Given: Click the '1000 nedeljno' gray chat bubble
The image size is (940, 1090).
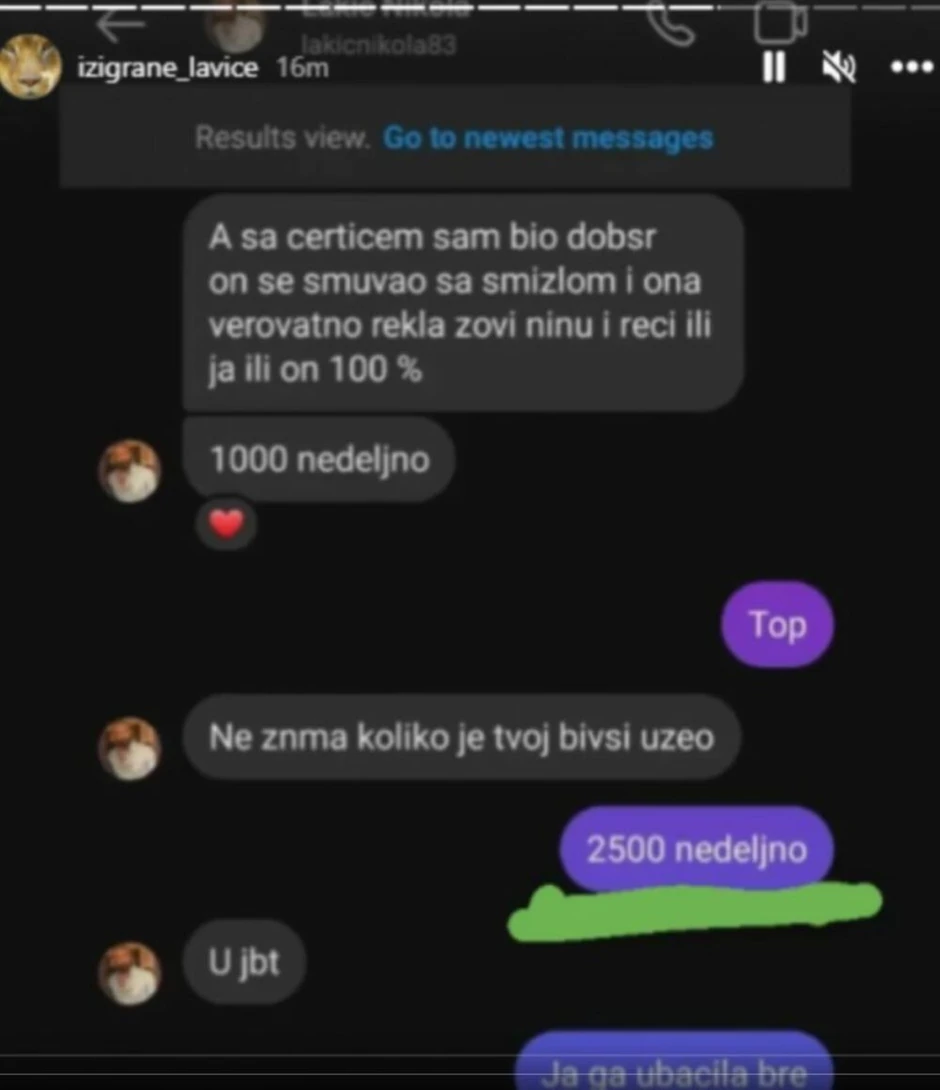Looking at the screenshot, I should [318, 459].
